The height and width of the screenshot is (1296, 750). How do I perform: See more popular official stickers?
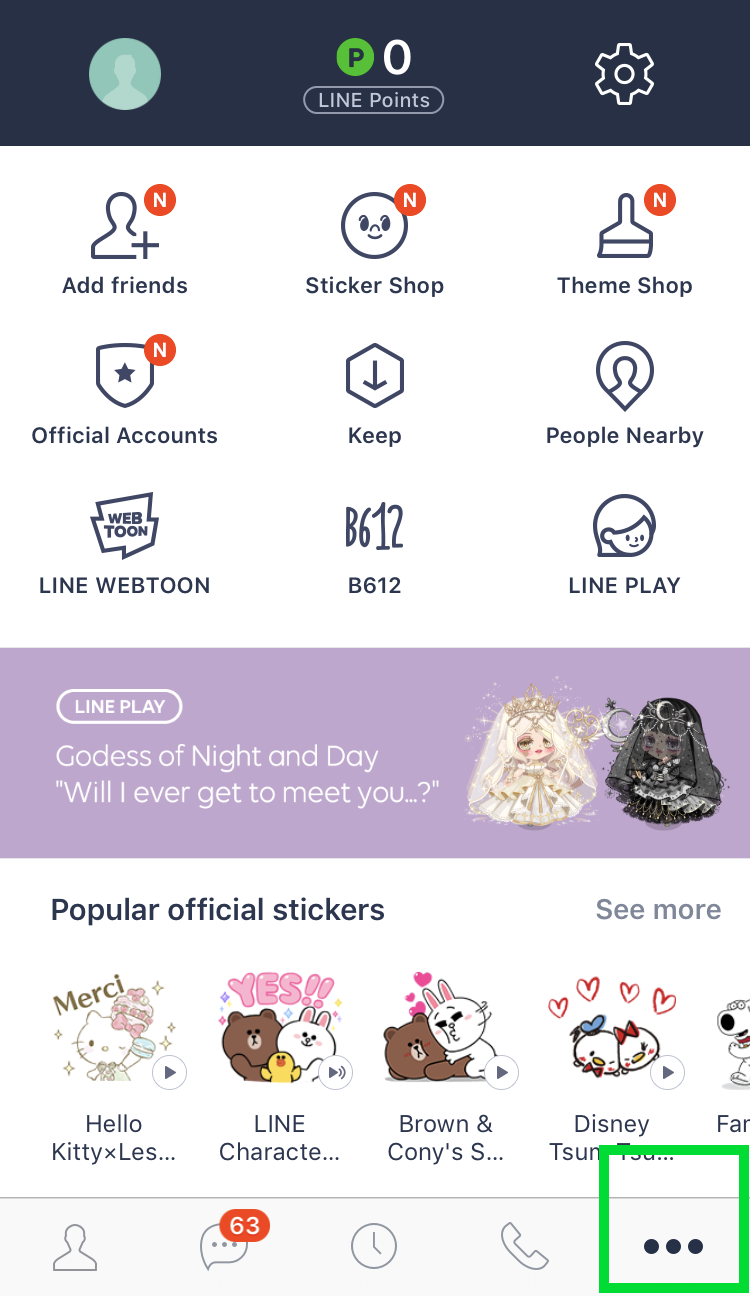click(658, 909)
